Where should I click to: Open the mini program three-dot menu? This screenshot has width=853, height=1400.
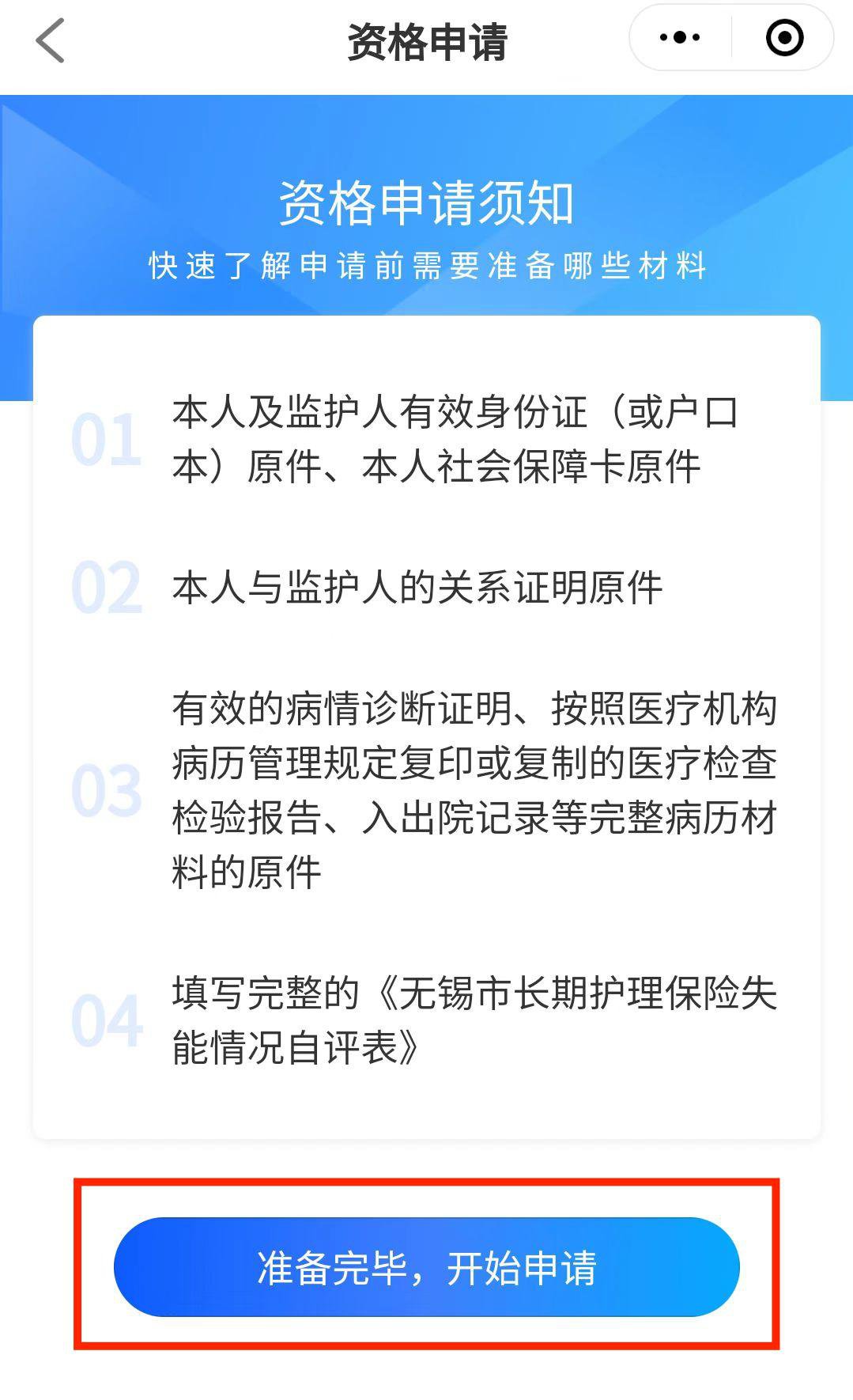680,38
